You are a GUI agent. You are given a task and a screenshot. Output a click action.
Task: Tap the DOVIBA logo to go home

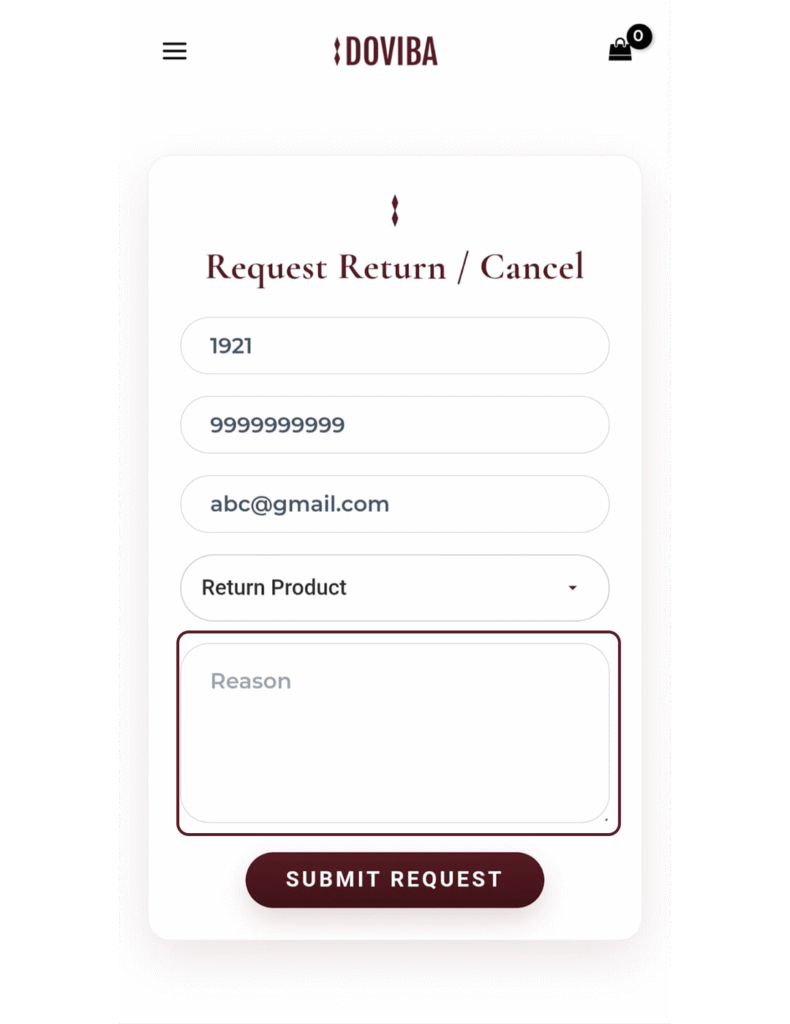coord(386,51)
